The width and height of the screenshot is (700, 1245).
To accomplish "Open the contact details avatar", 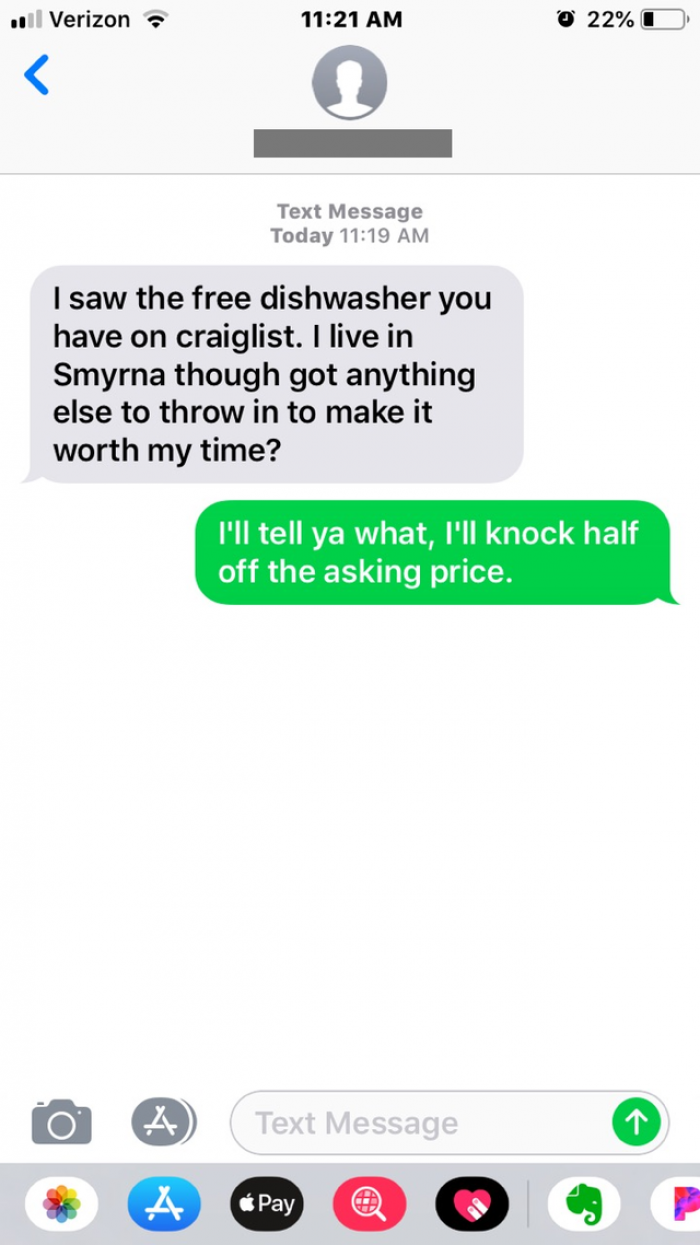I will (x=349, y=83).
